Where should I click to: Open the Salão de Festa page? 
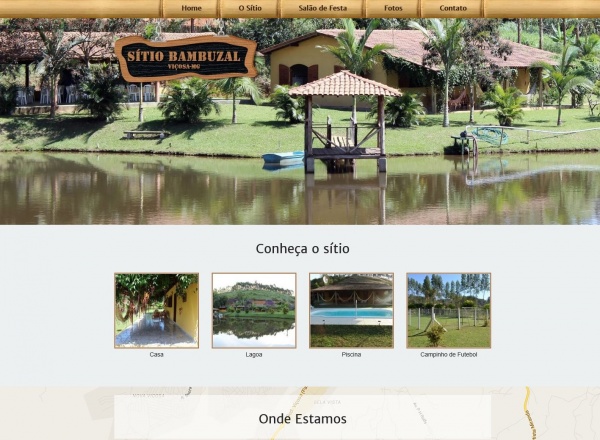321,8
